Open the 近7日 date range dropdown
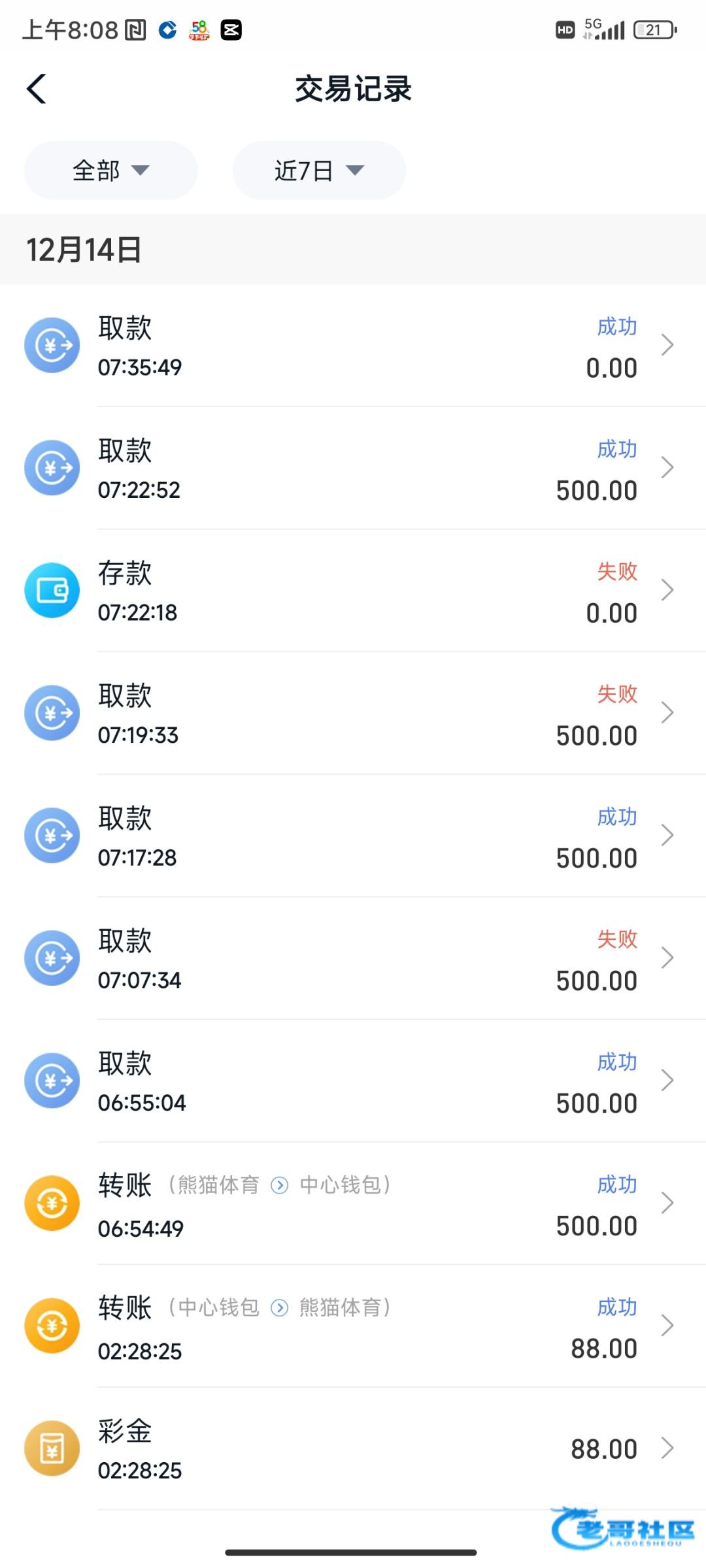 click(x=319, y=171)
